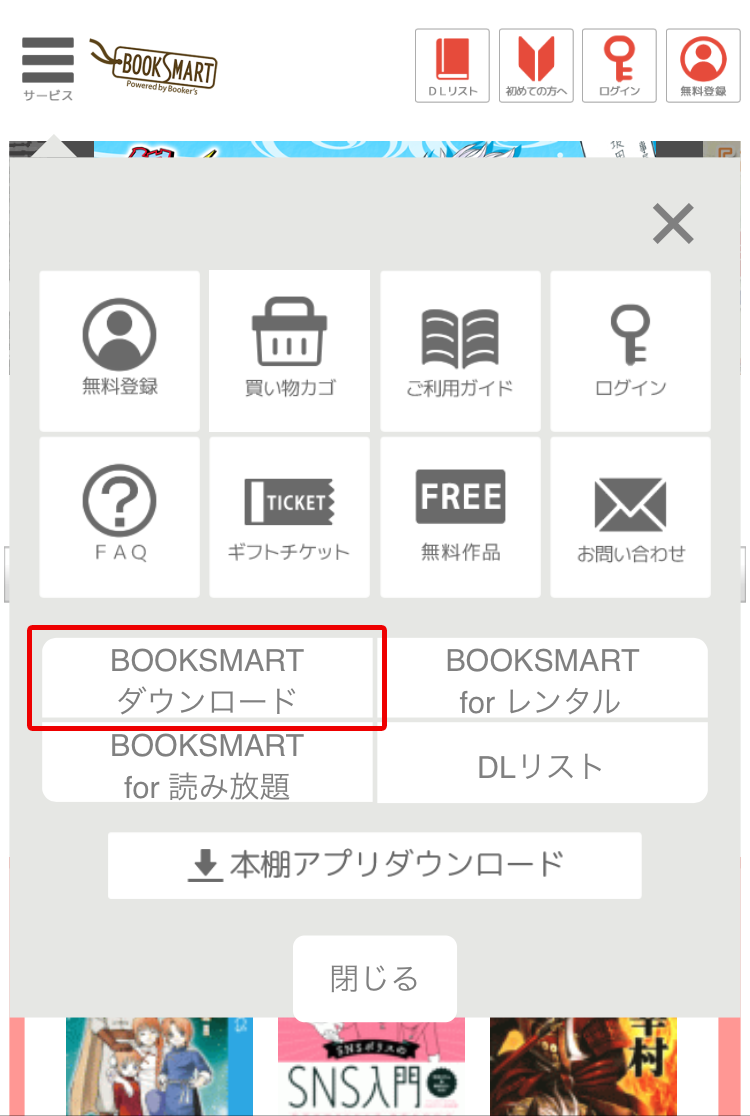750x1116 pixels.
Task: Open お問い合わせ contact envelope icon
Action: pos(629,516)
